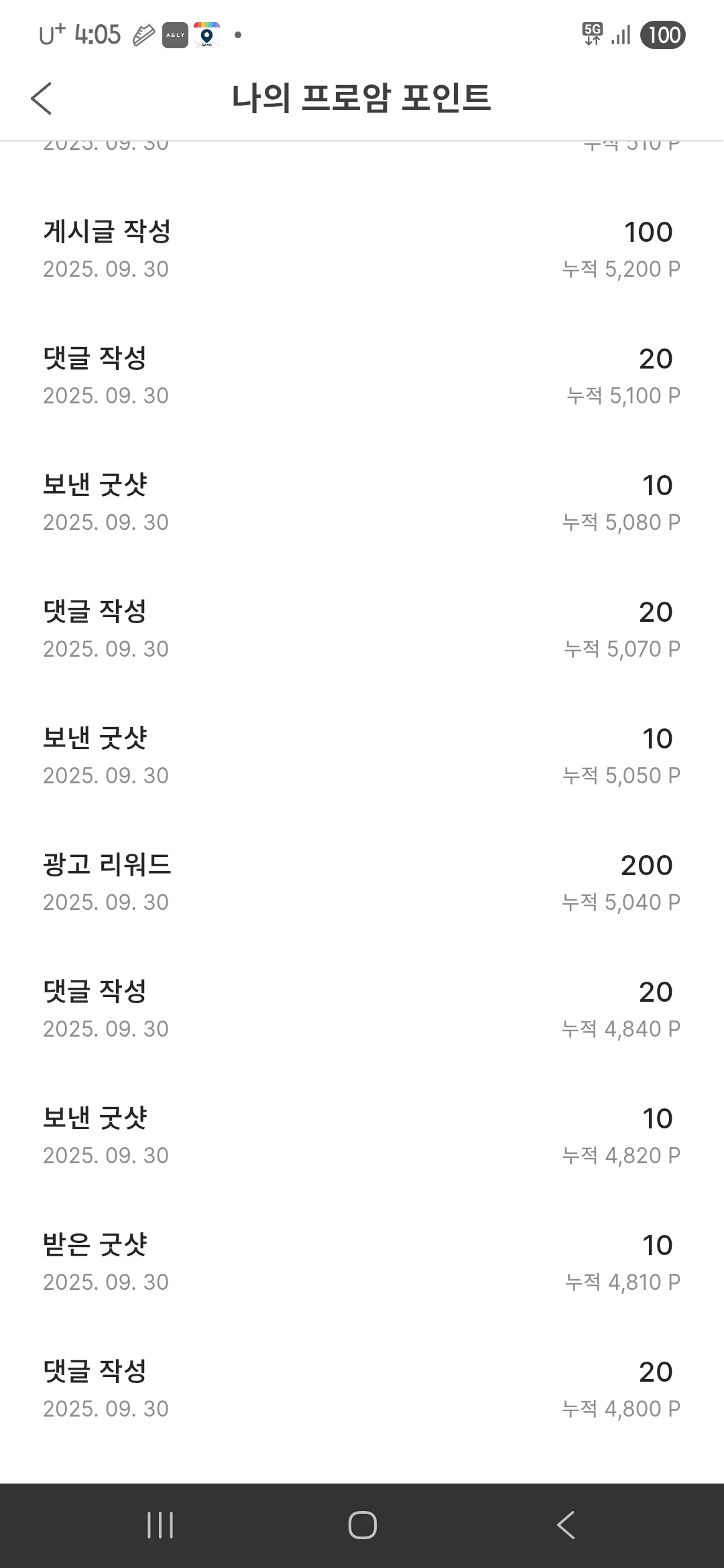Tap the system home button

click(362, 1525)
